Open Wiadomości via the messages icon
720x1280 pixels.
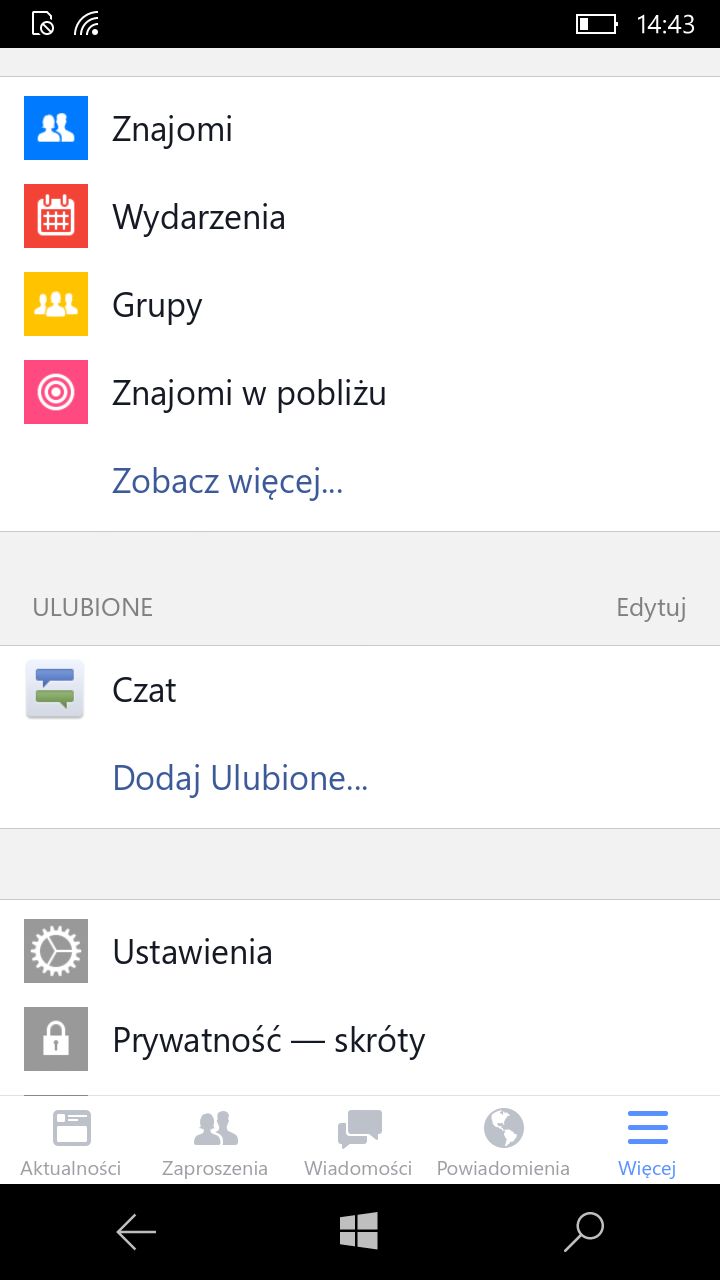point(358,1127)
